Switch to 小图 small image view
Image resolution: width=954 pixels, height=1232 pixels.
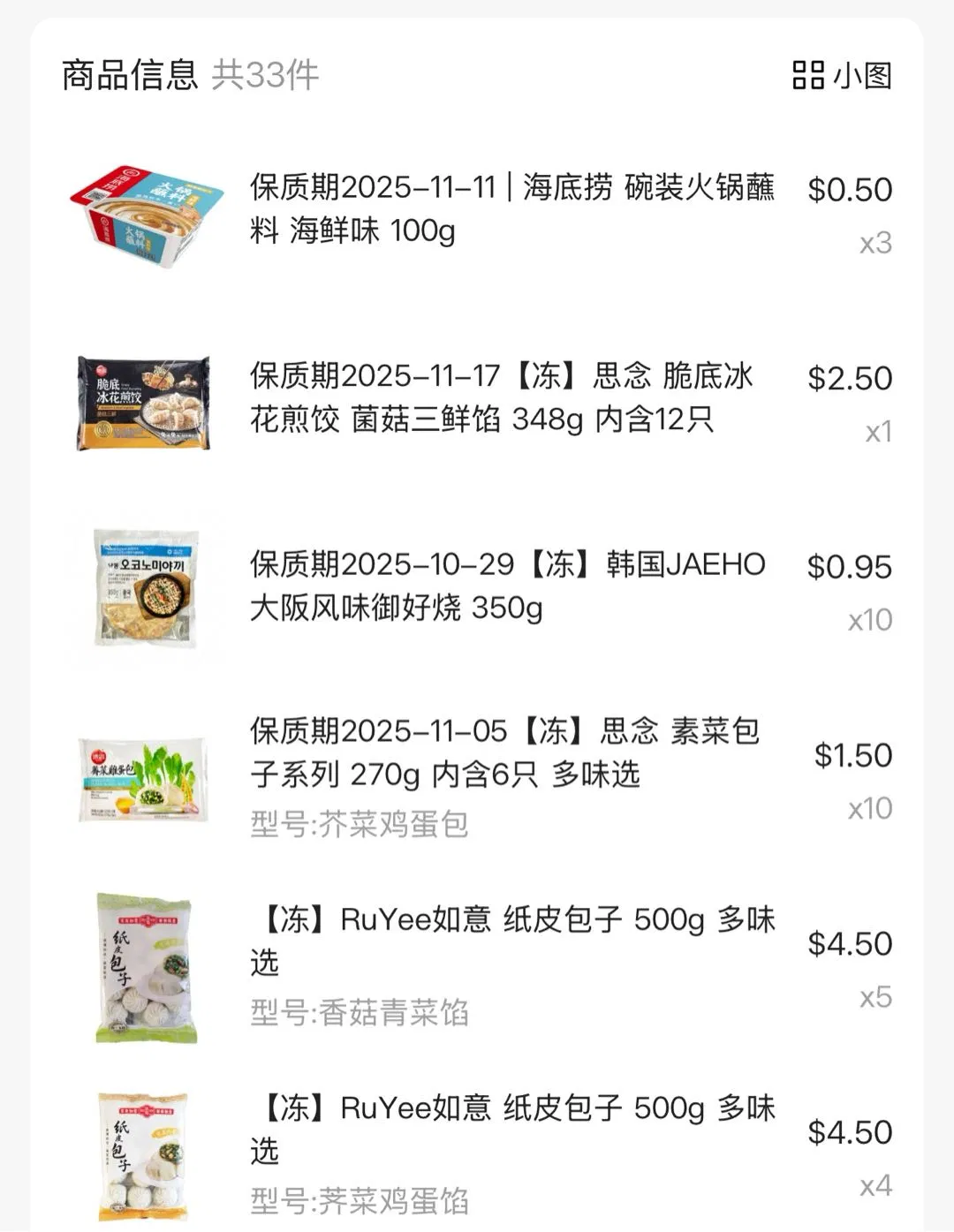pyautogui.click(x=842, y=75)
